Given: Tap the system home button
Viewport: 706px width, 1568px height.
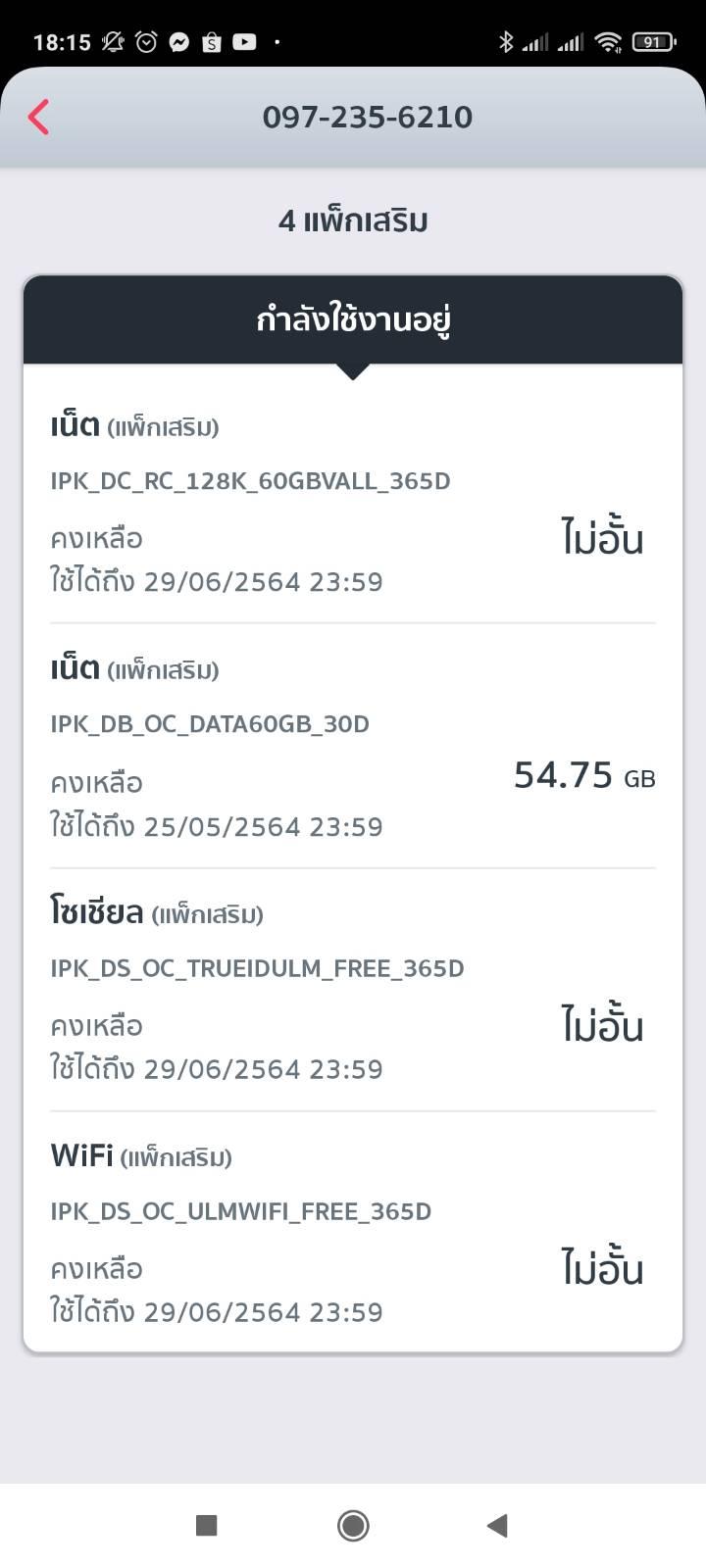Looking at the screenshot, I should coord(353,1525).
